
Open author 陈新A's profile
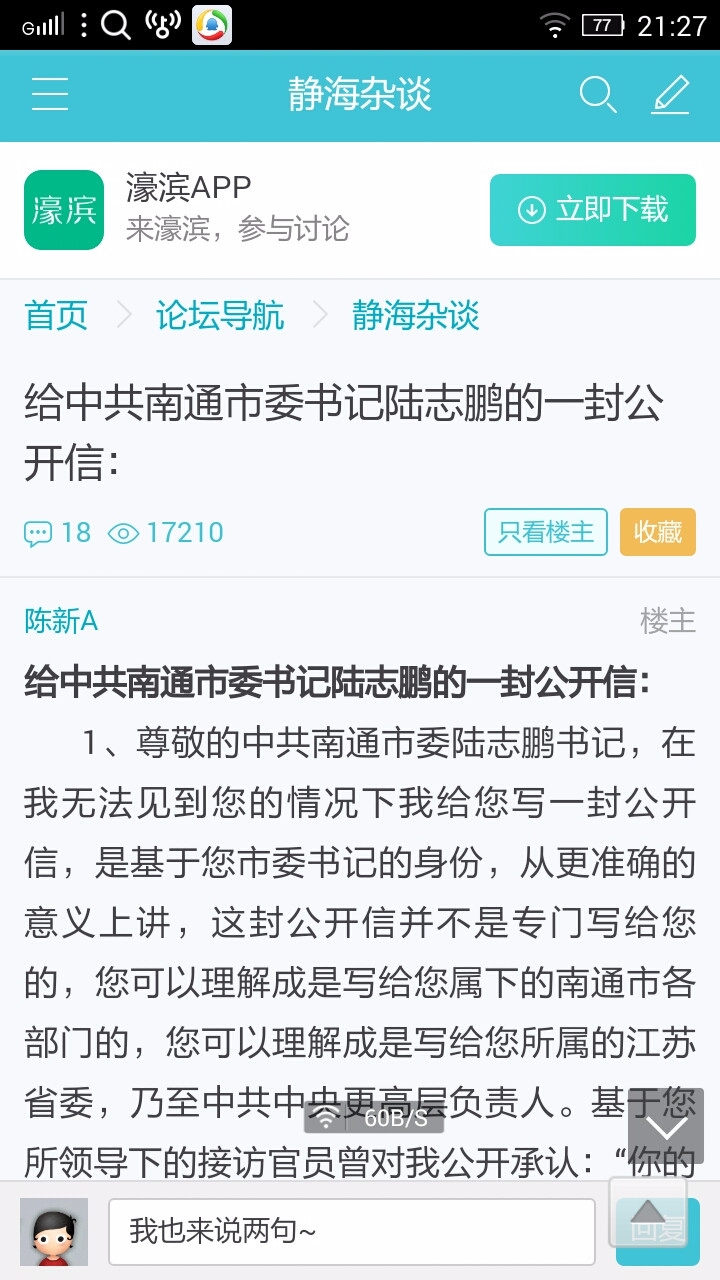(x=61, y=621)
